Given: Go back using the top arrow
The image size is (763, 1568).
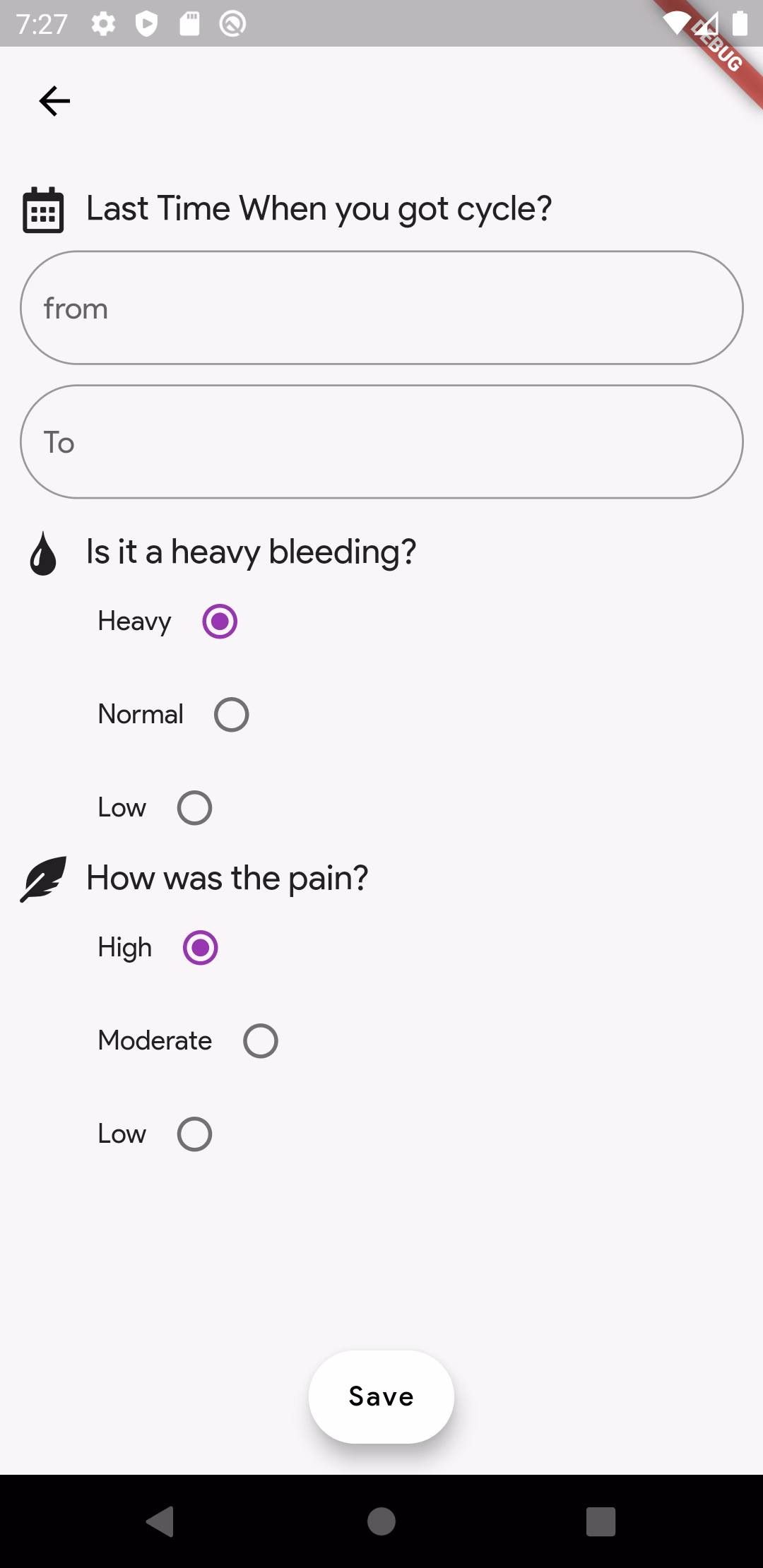Looking at the screenshot, I should 54,101.
